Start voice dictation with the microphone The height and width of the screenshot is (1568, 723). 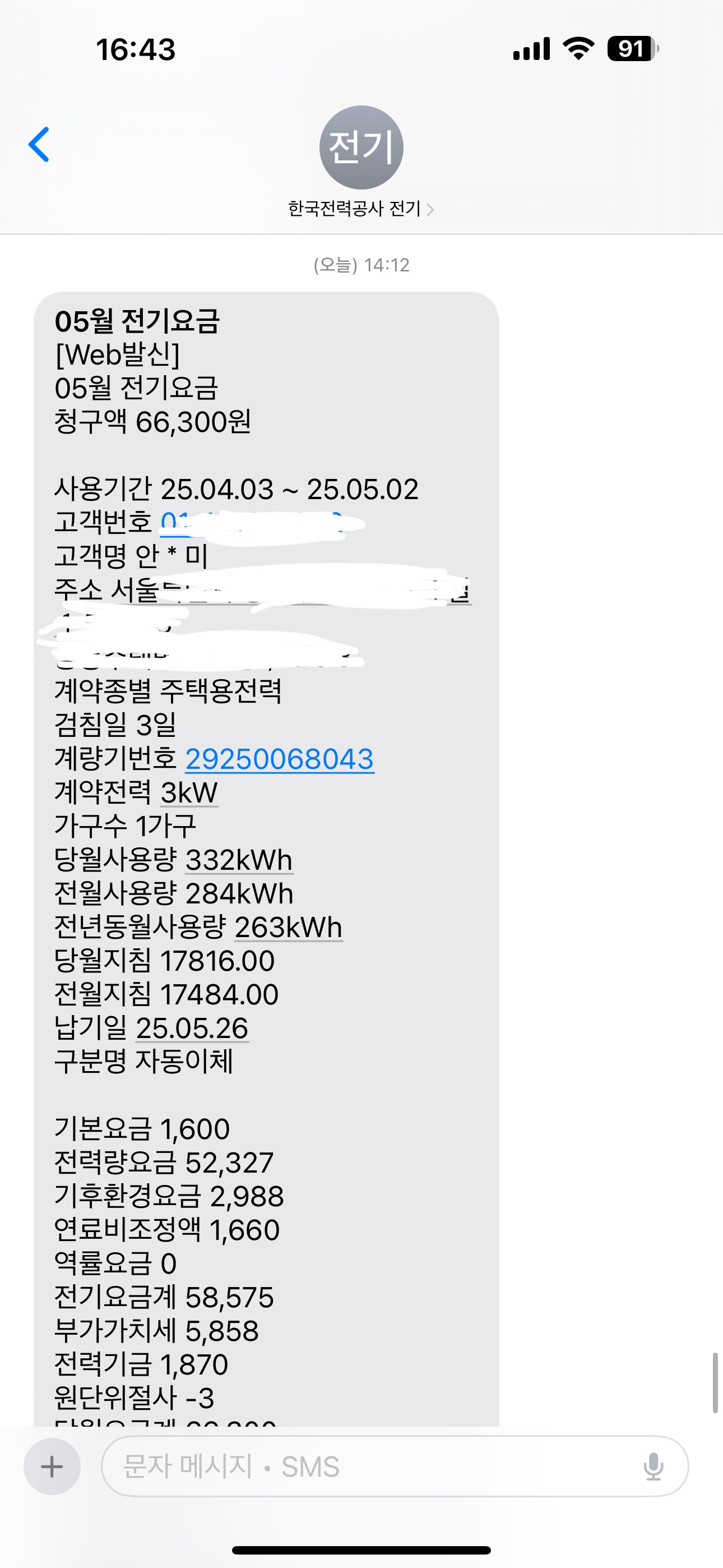pyautogui.click(x=653, y=1466)
